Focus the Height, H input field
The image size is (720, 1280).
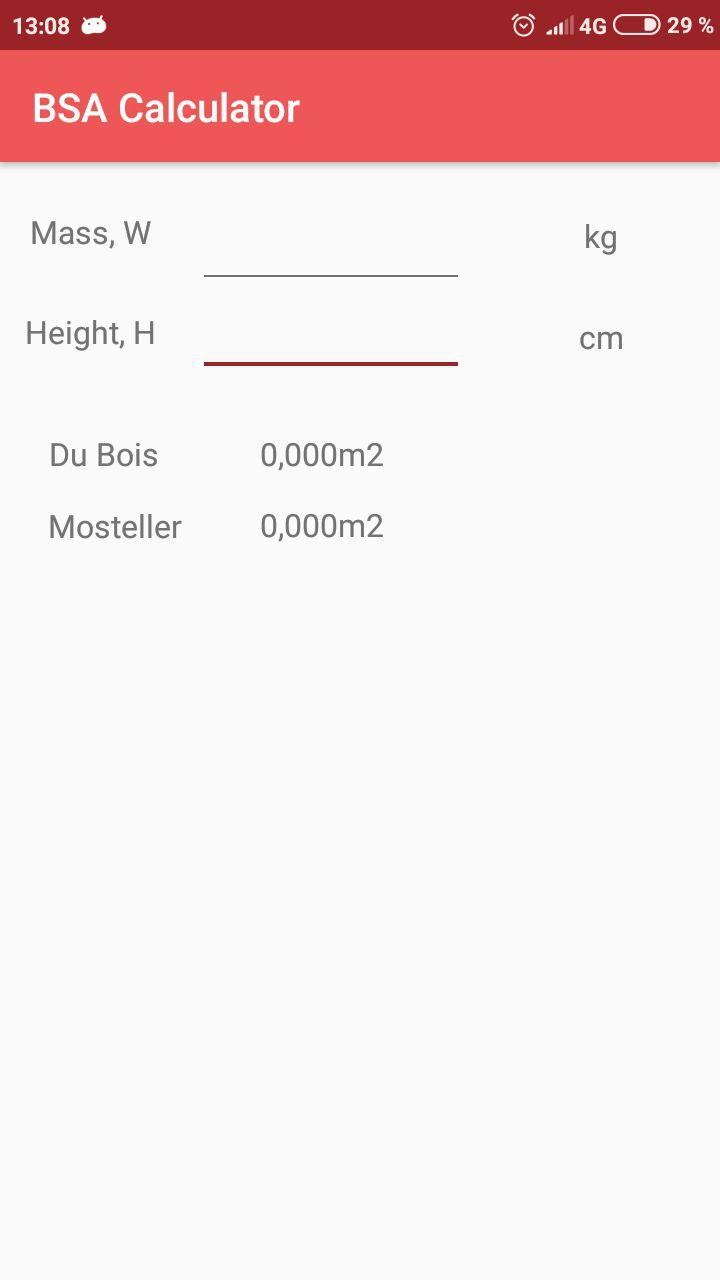click(330, 337)
